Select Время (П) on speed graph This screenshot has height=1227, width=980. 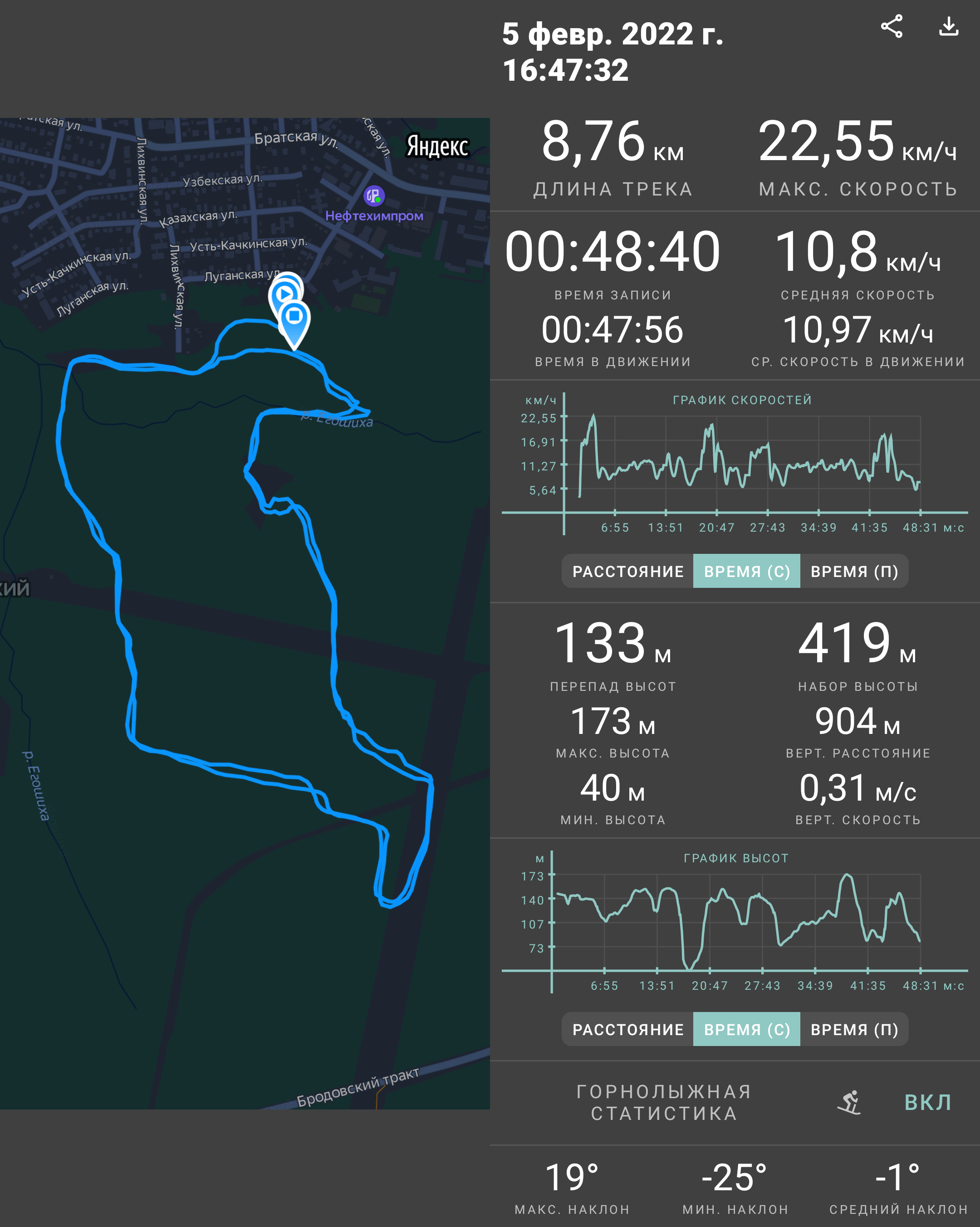point(854,571)
